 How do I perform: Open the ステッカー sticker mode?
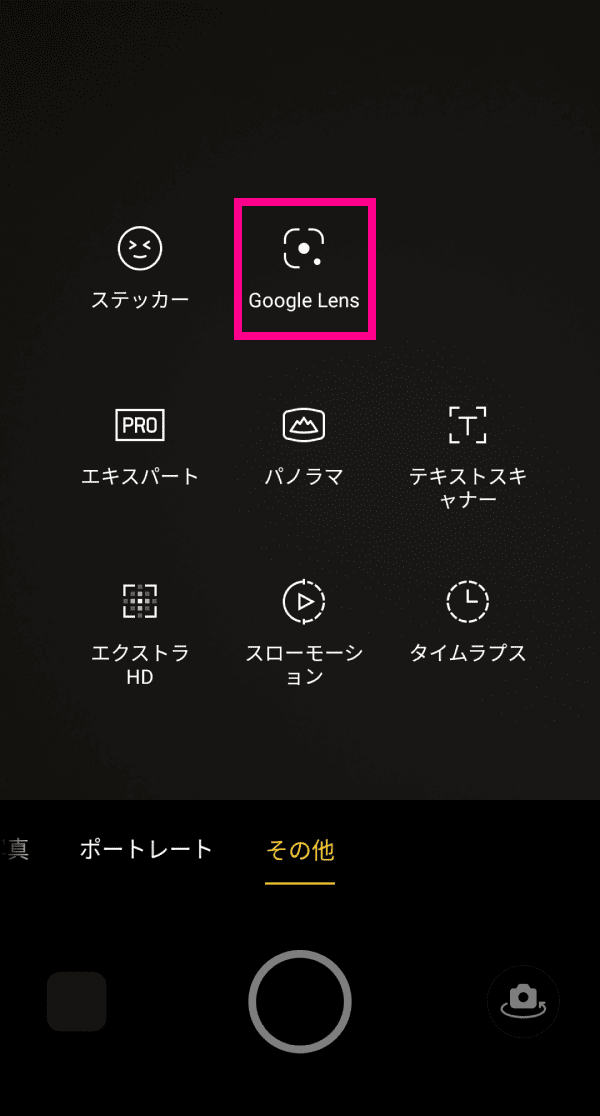(140, 266)
